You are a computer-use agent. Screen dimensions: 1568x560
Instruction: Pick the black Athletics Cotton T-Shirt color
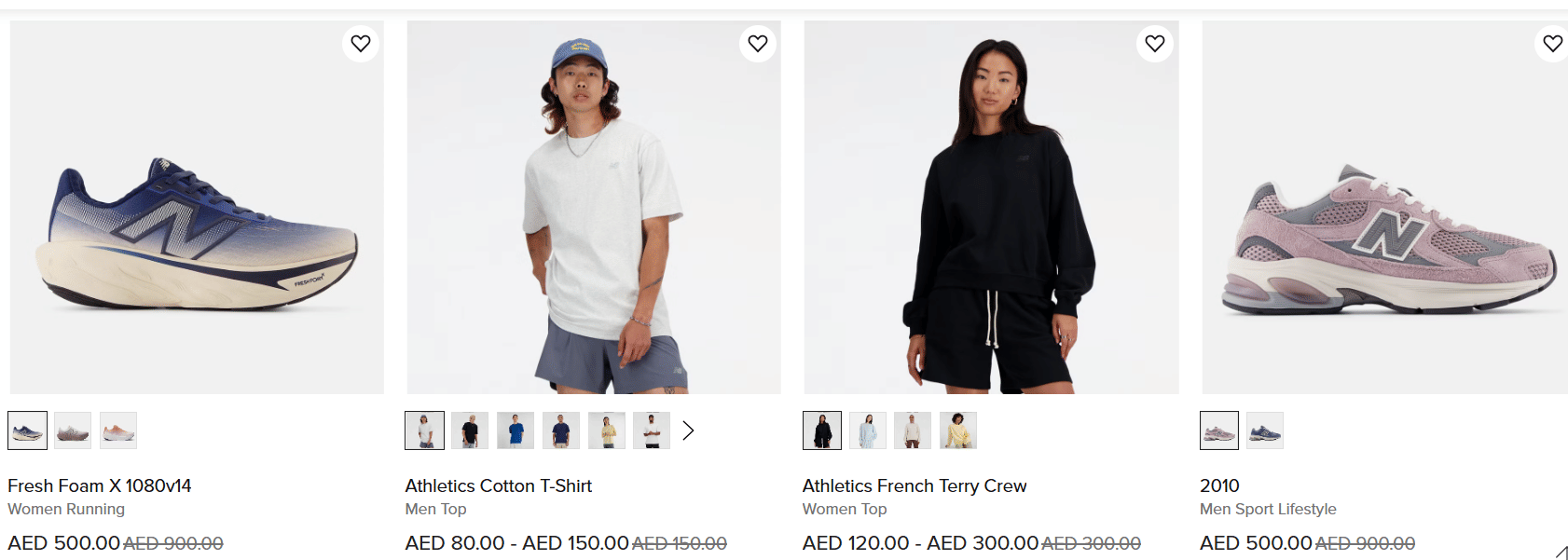click(470, 430)
